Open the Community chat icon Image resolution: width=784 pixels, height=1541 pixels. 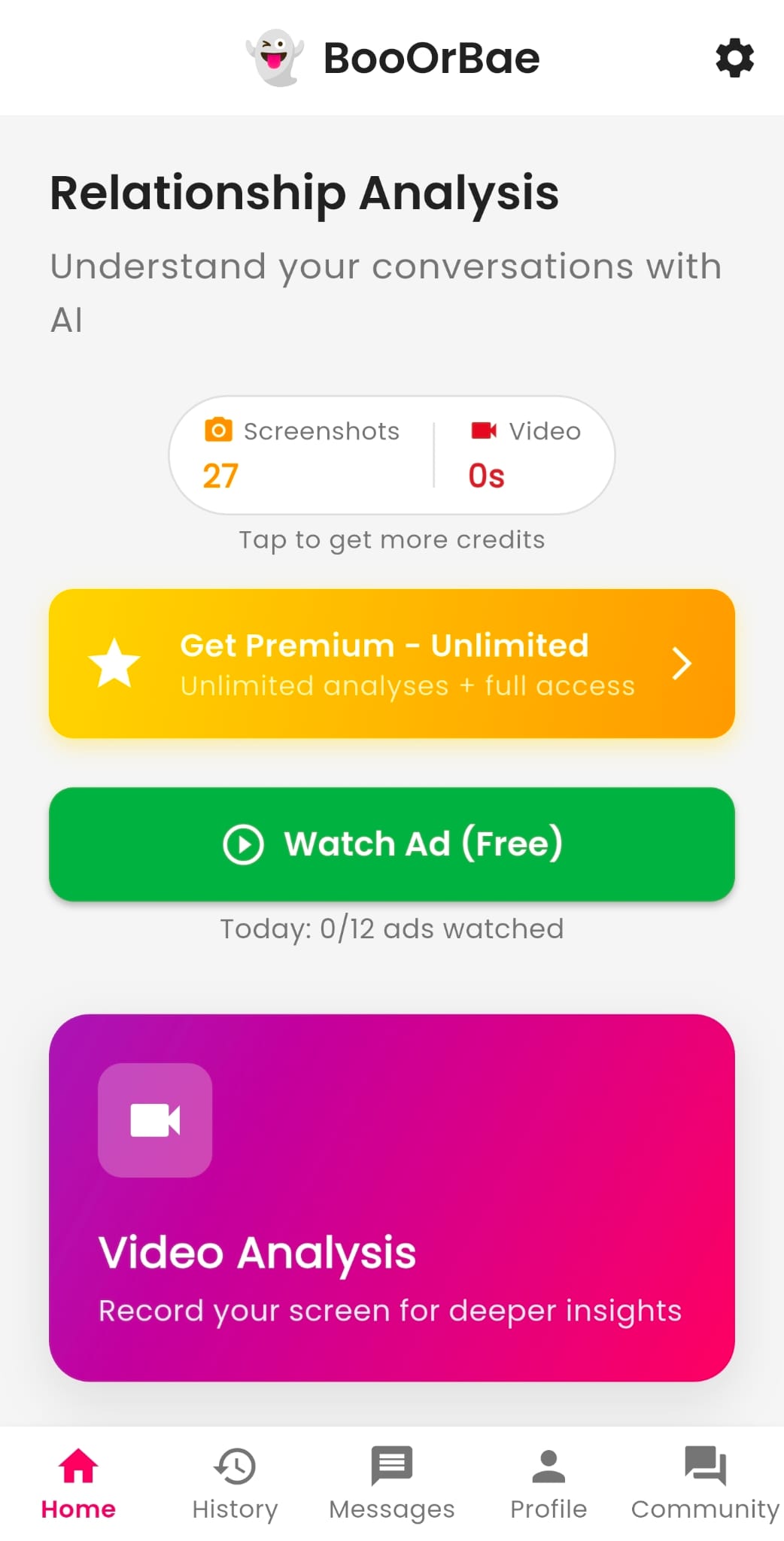704,1466
